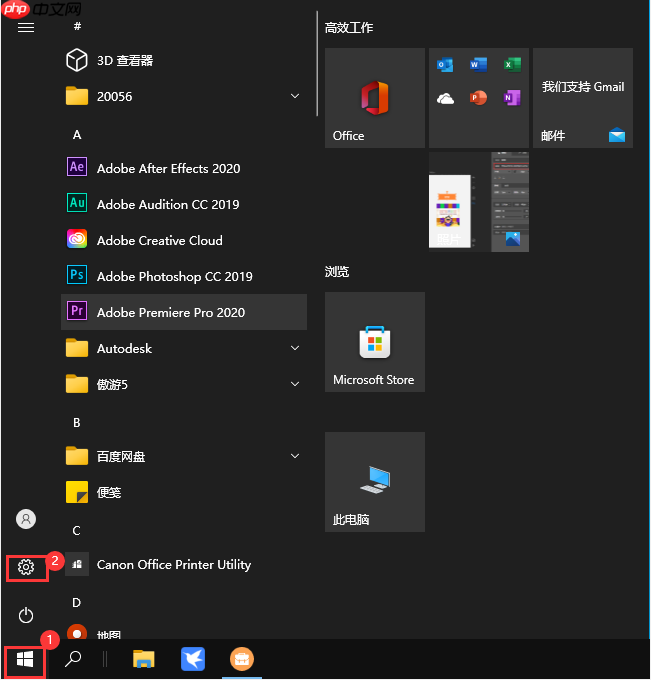This screenshot has height=680, width=651.
Task: Click the Windows Start button
Action: pos(26,659)
